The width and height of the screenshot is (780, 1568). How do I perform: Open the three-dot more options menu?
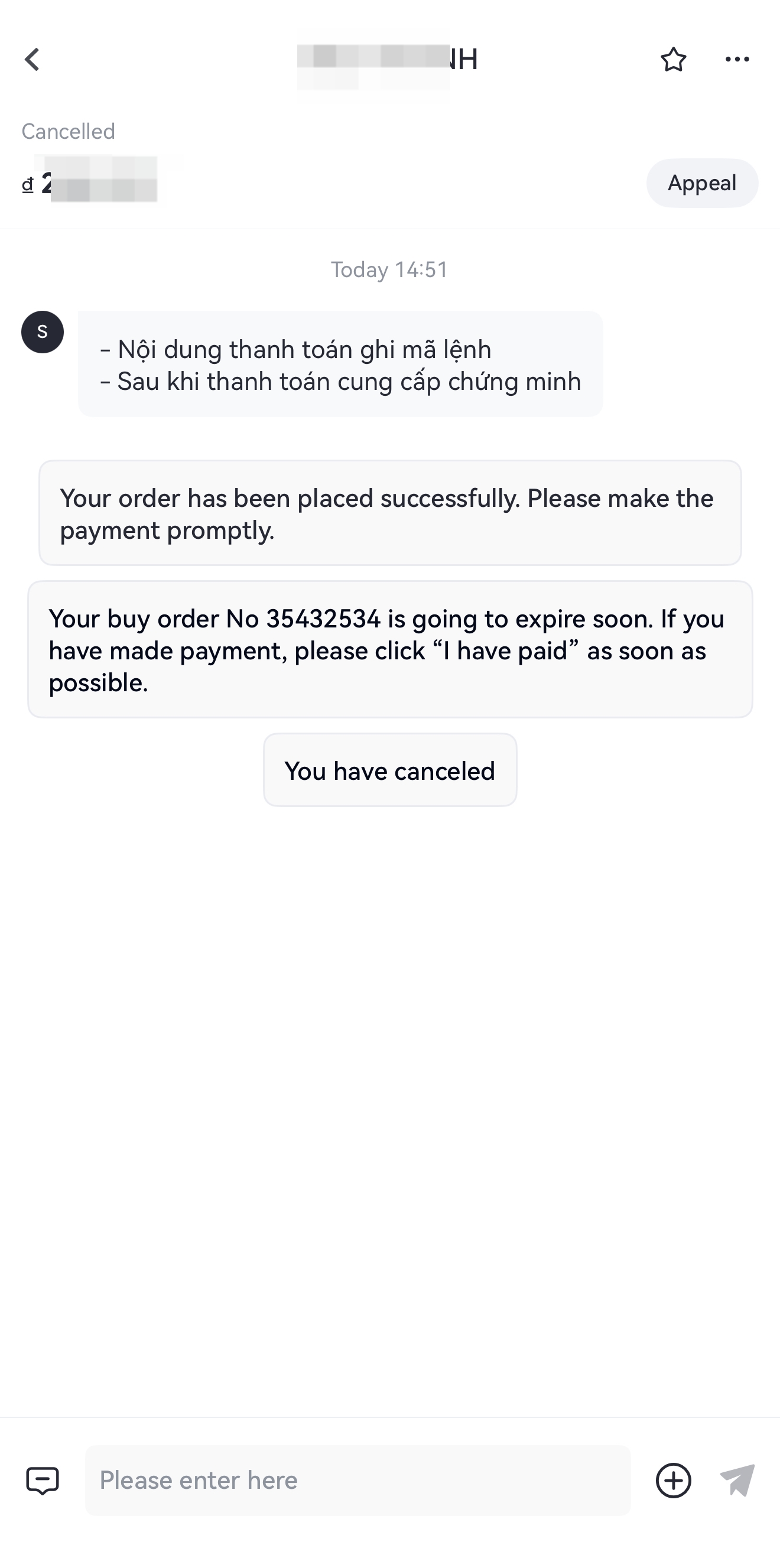(737, 60)
